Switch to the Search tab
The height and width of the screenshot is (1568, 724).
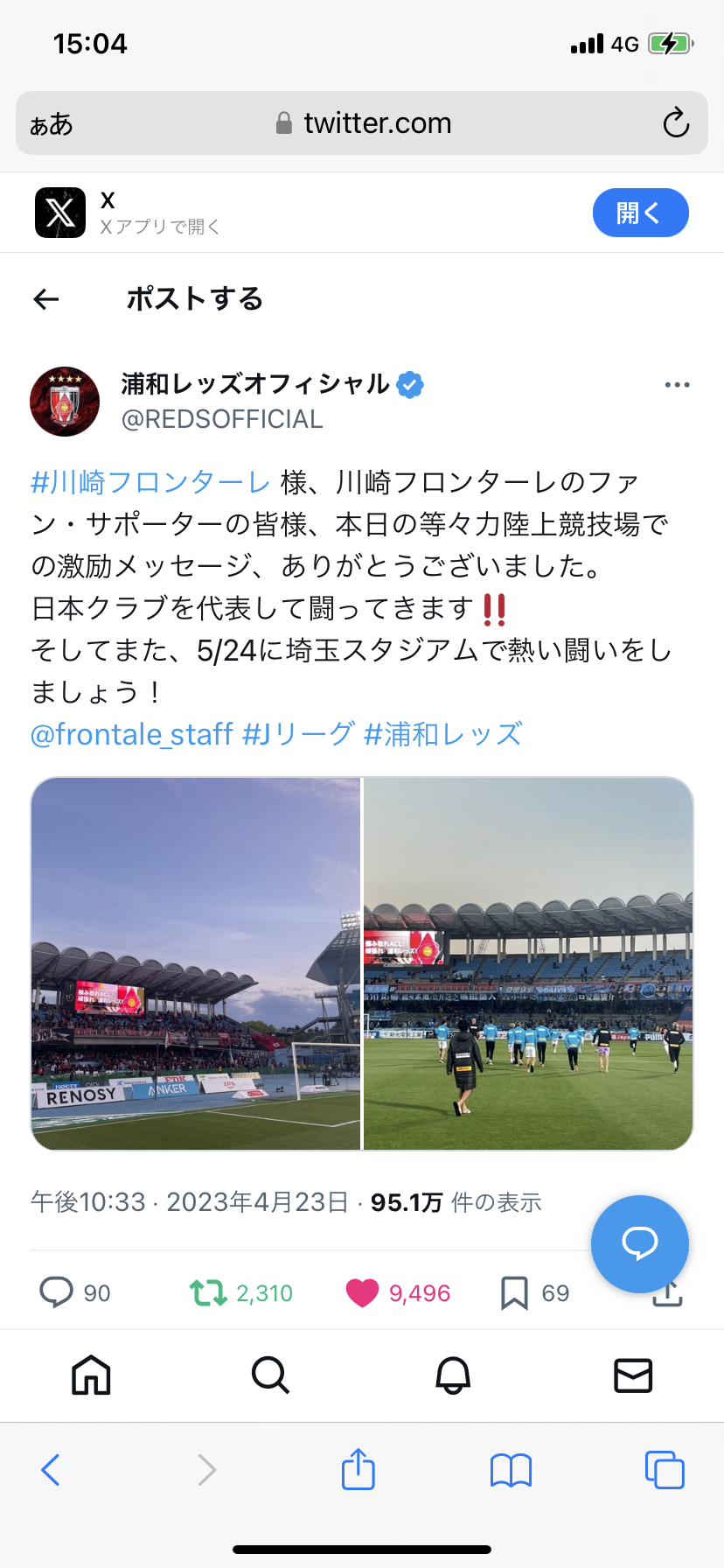270,1375
